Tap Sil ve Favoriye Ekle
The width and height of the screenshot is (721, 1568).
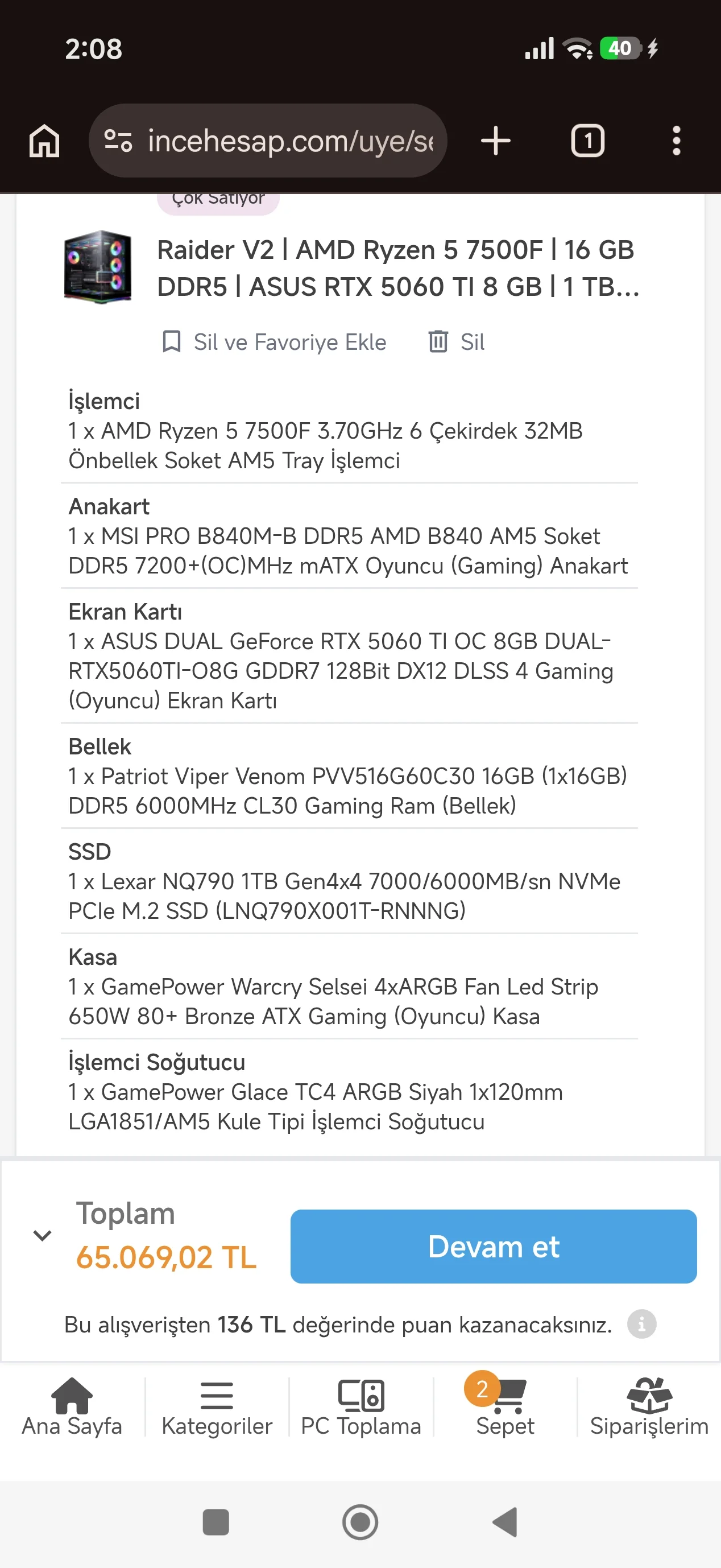coord(275,342)
